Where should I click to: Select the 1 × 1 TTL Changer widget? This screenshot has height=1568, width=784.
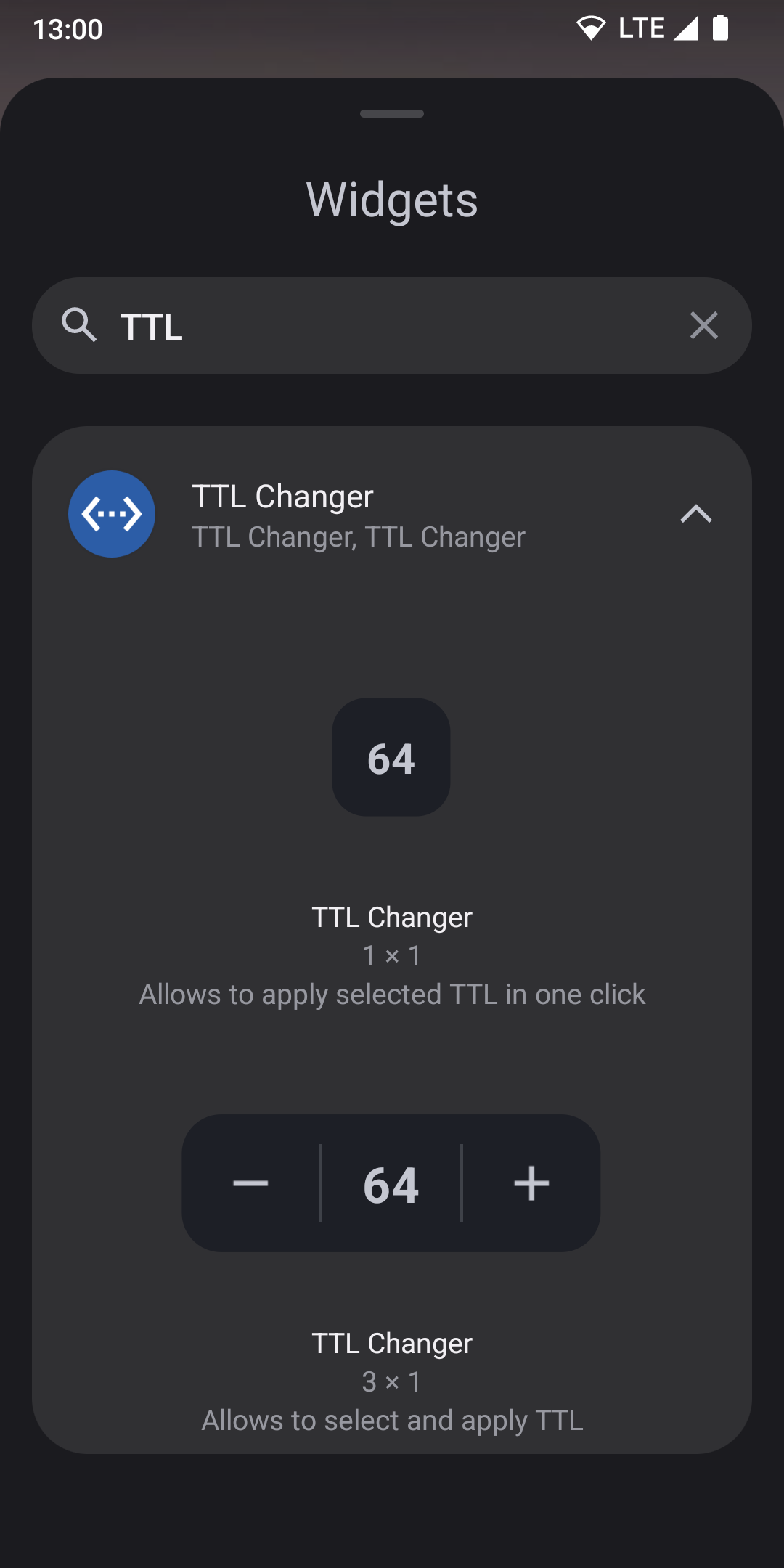391,757
